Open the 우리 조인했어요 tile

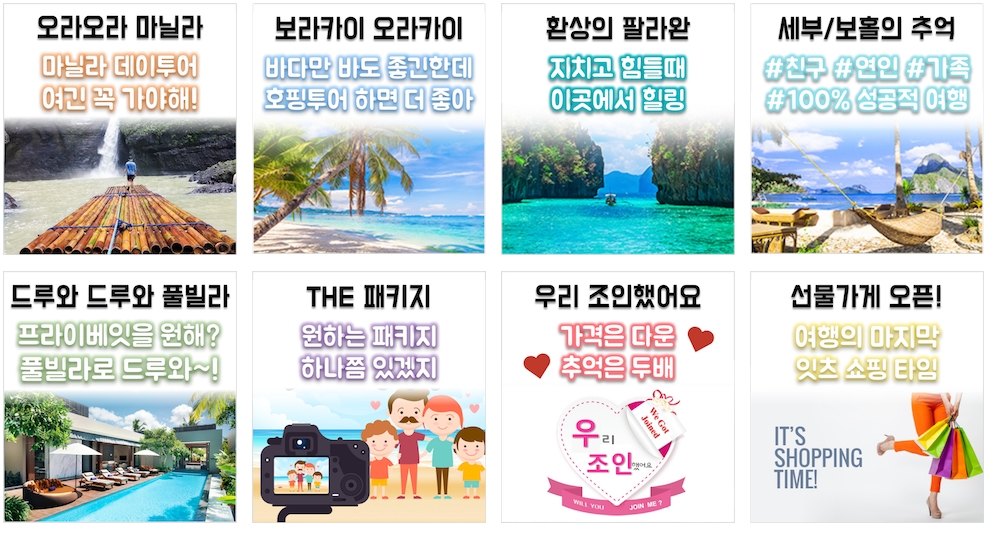point(618,398)
